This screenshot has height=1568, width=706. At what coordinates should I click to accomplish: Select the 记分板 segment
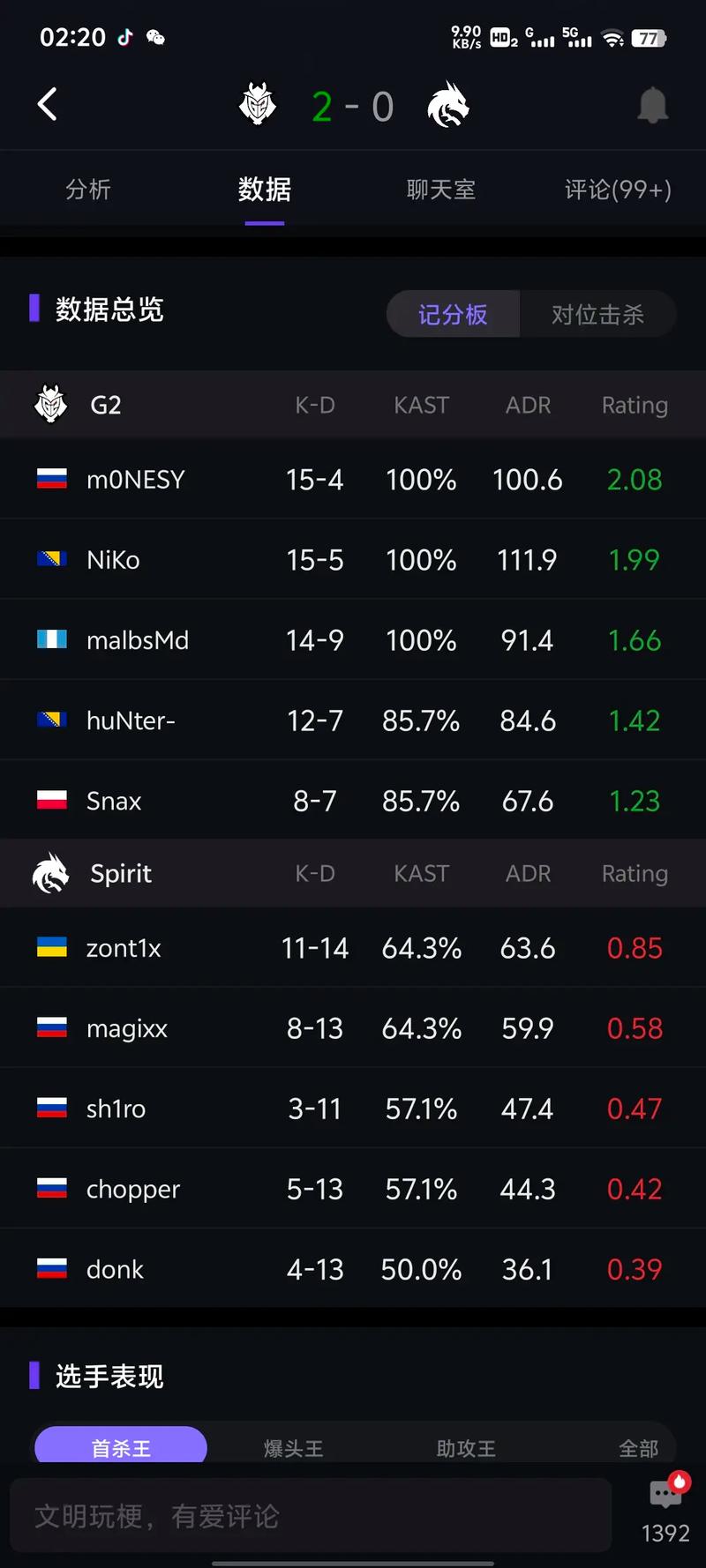click(x=453, y=314)
